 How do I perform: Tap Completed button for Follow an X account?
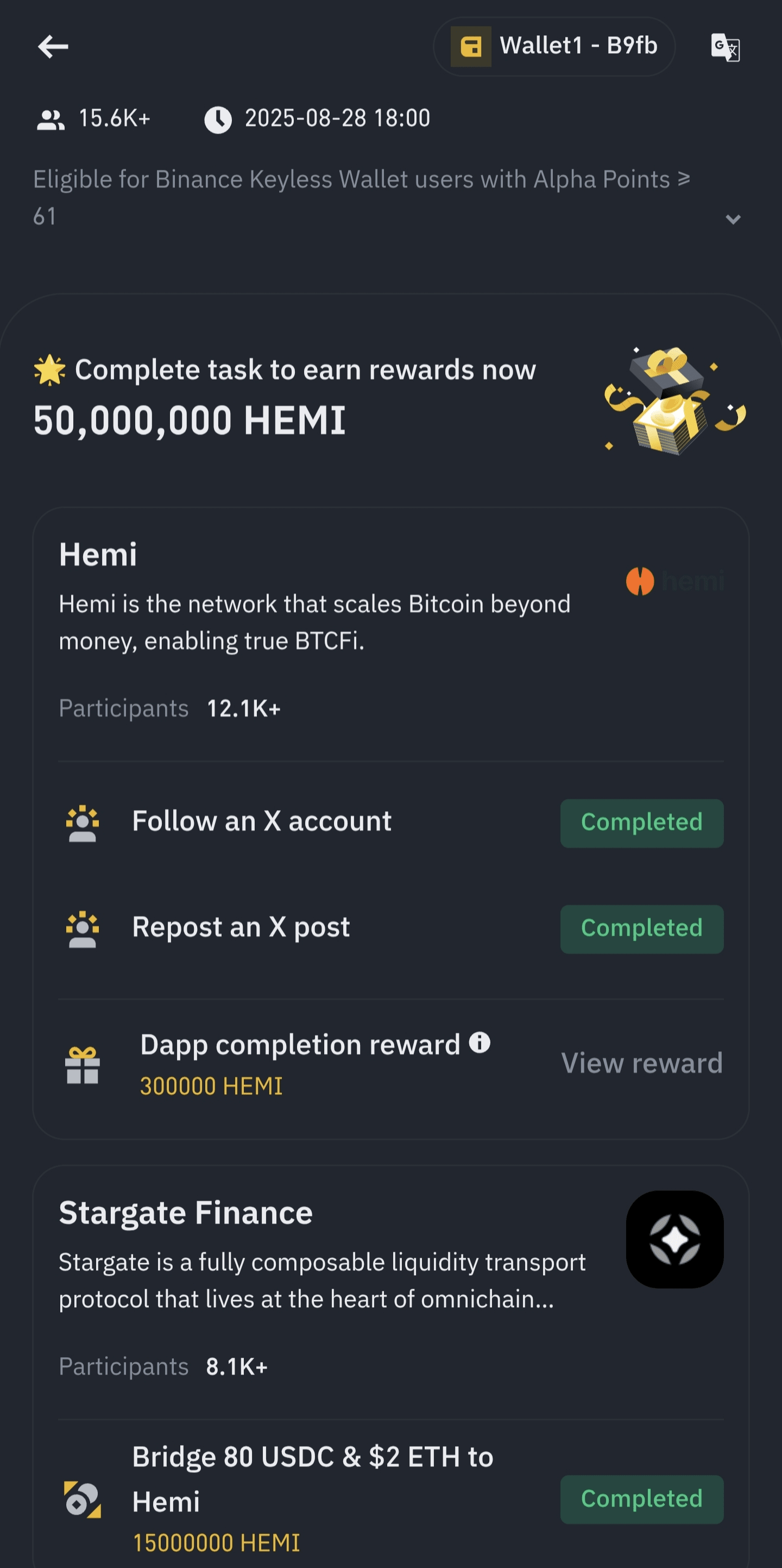[x=641, y=823]
